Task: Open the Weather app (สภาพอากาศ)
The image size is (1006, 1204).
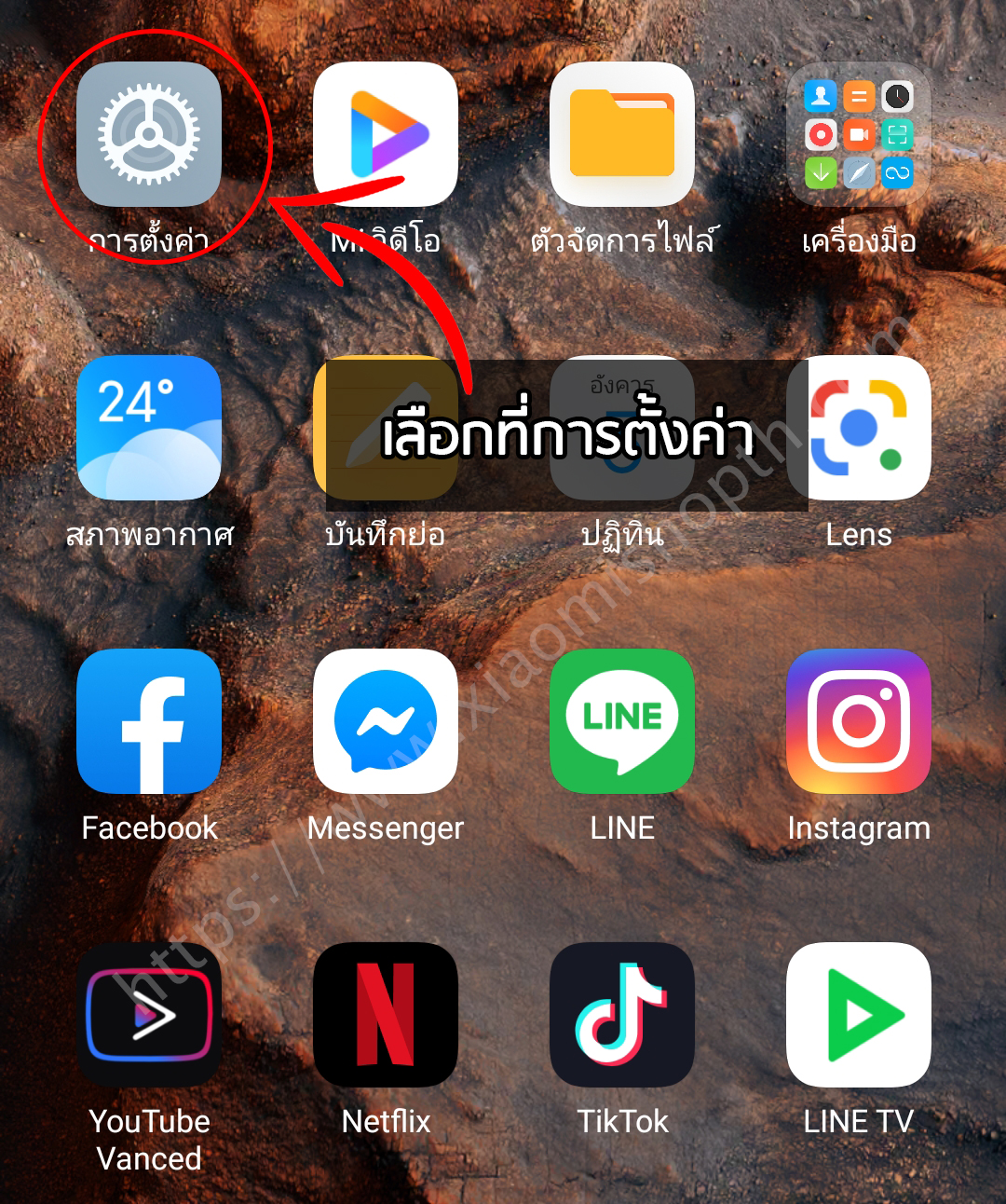Action: [x=149, y=428]
